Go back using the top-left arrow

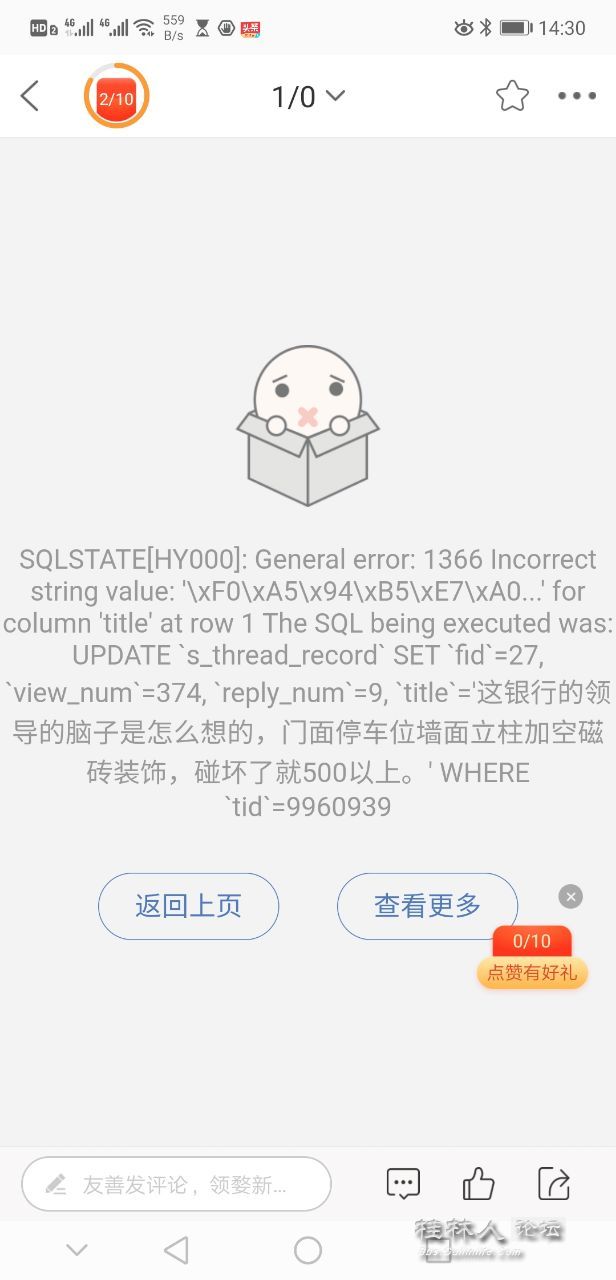point(30,96)
